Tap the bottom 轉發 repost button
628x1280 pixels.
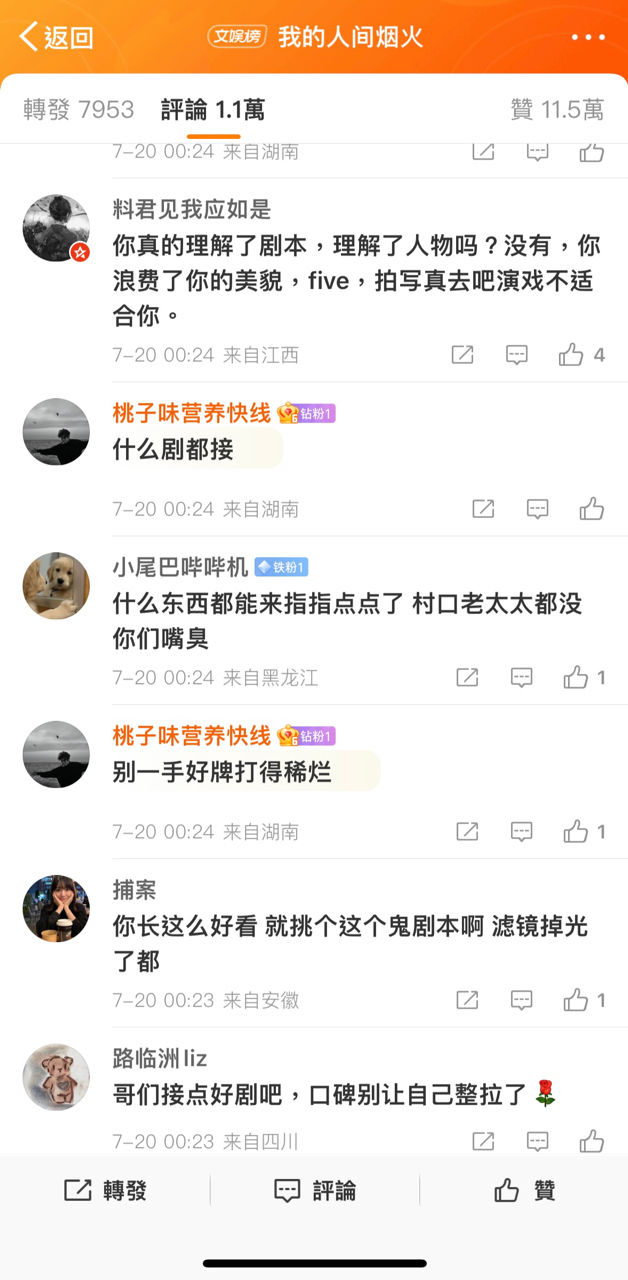coord(105,1190)
